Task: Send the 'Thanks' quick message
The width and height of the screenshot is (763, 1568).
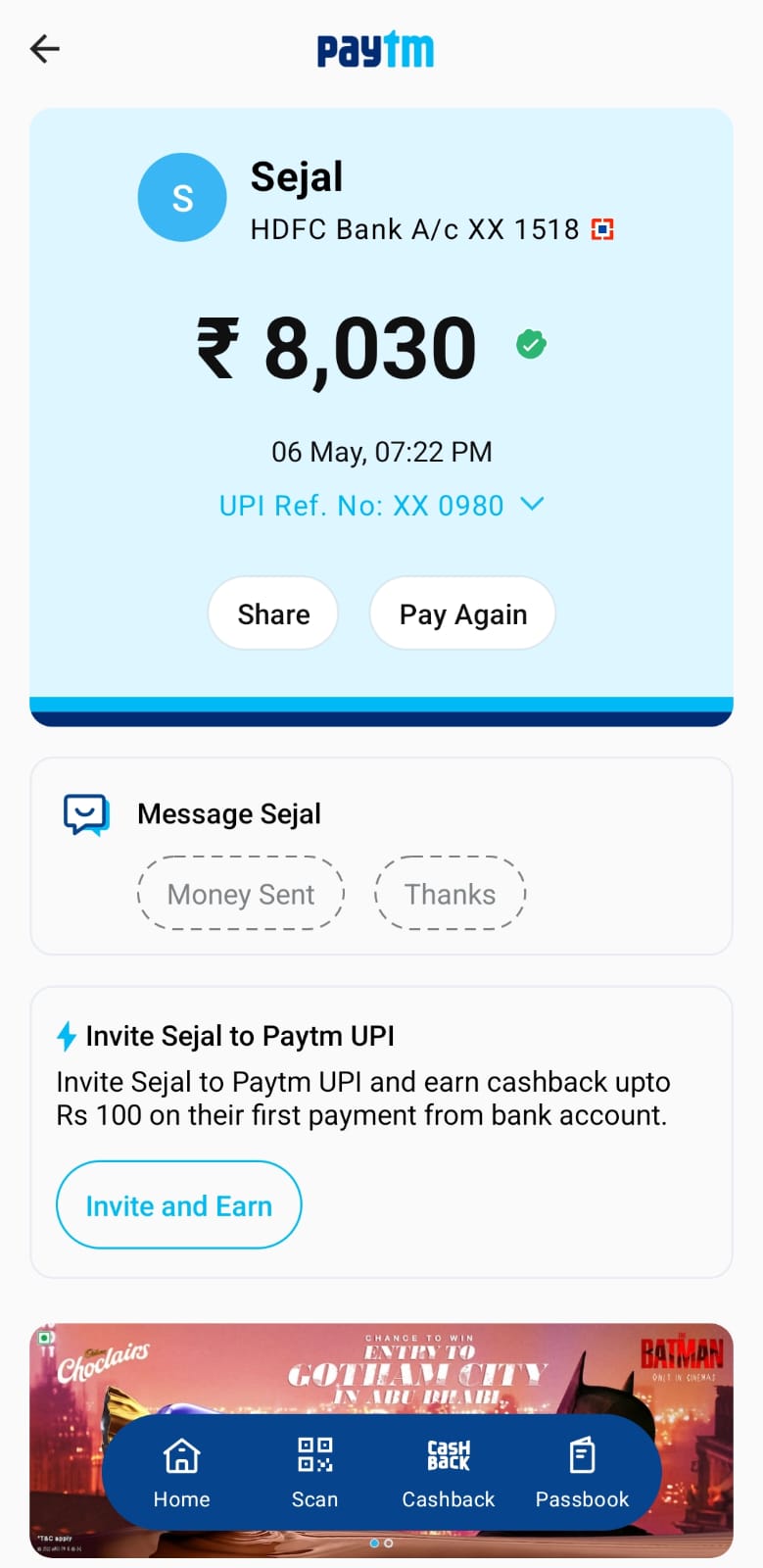Action: coord(451,894)
